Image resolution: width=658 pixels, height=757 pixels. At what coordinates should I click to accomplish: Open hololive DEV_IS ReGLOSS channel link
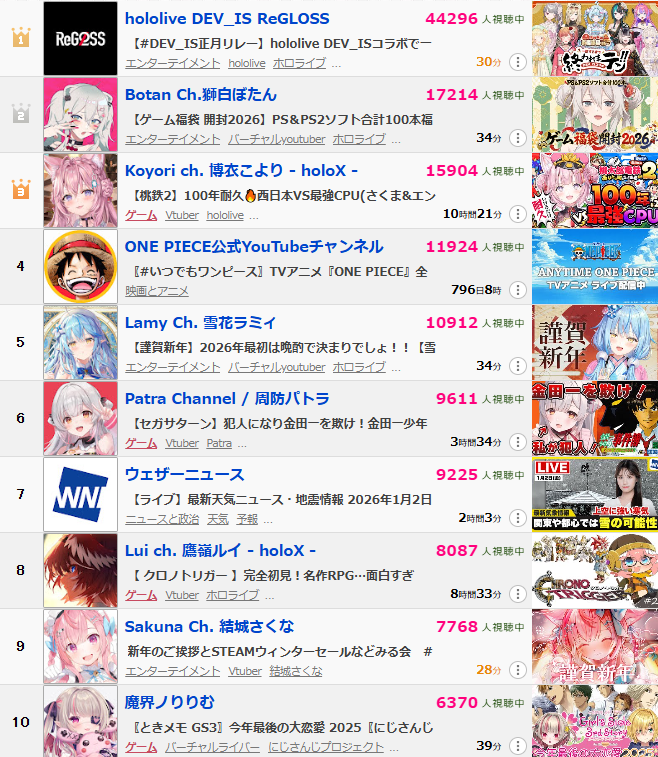(x=227, y=19)
